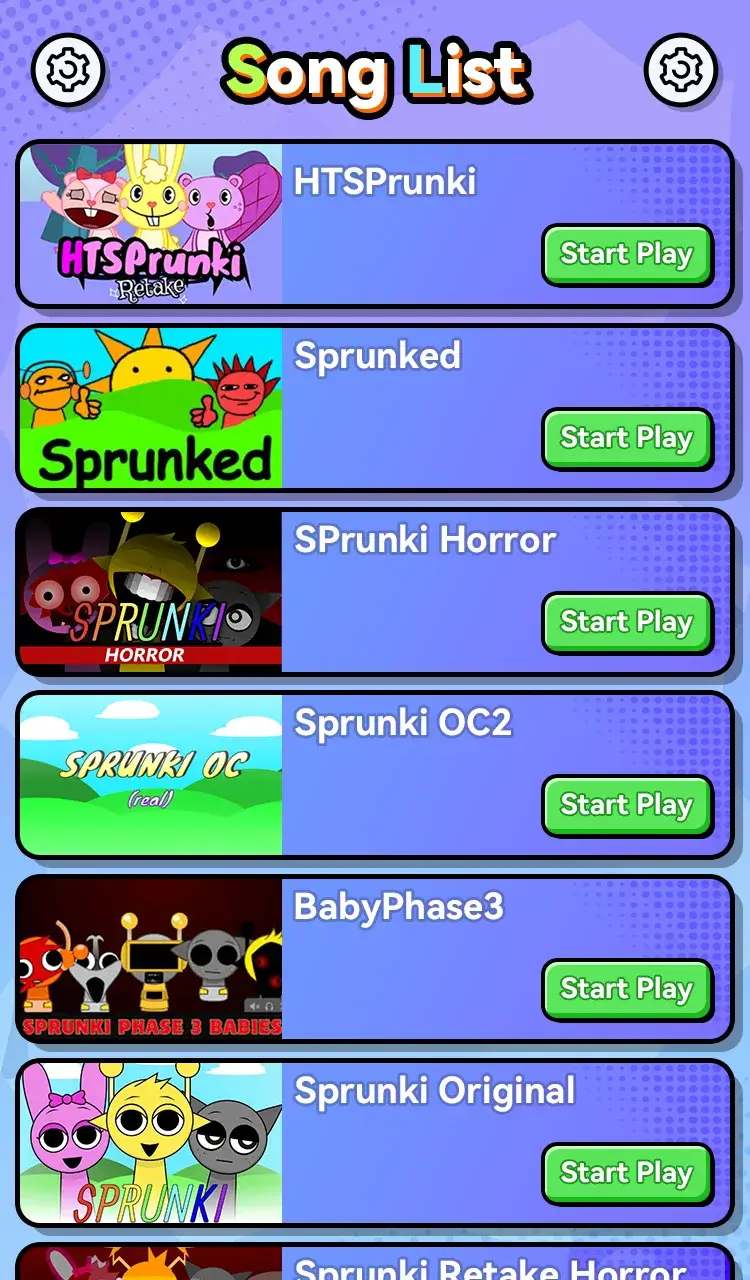Open settings via top-right gear icon
Screen dimensions: 750x1280
(681, 70)
